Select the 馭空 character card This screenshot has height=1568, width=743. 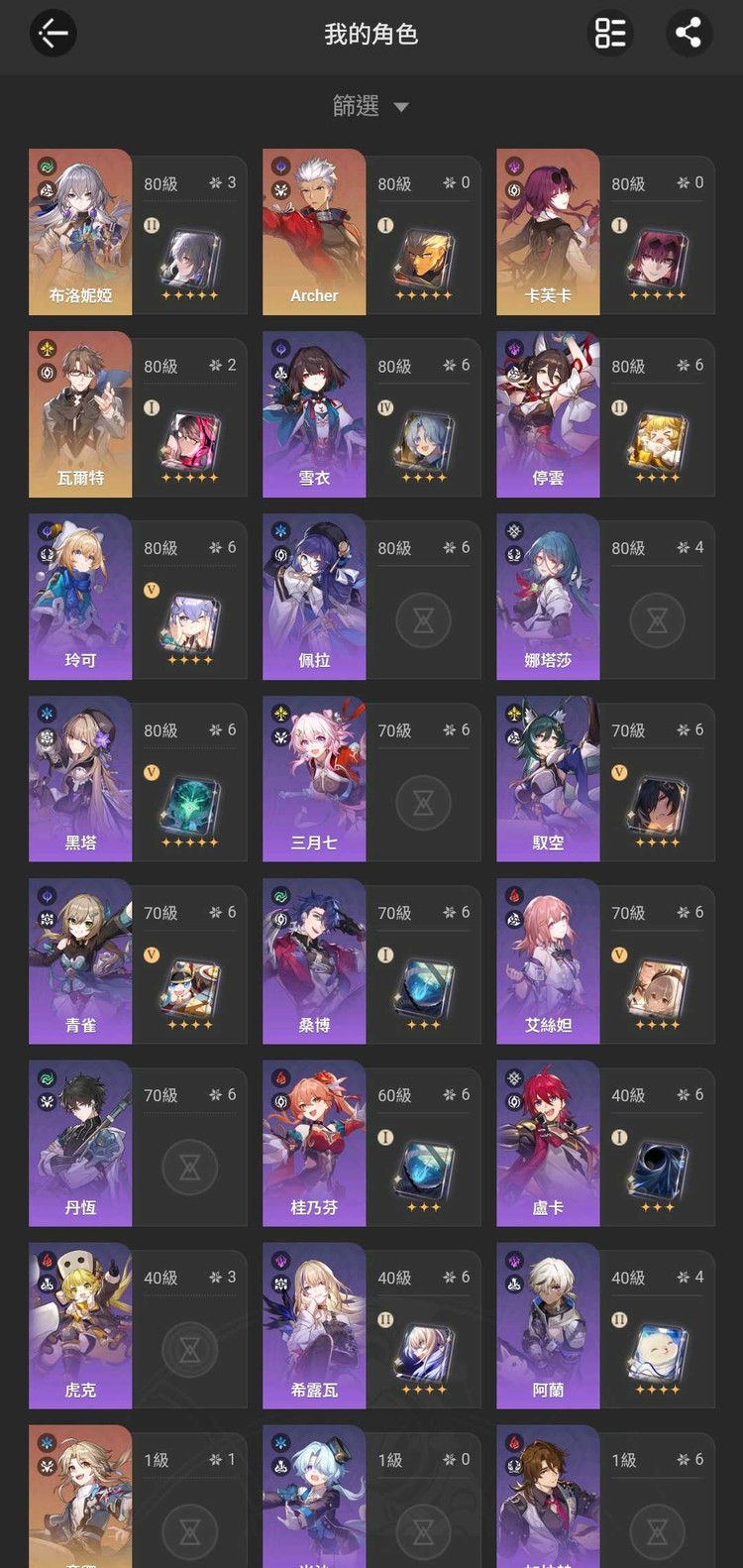click(x=548, y=779)
